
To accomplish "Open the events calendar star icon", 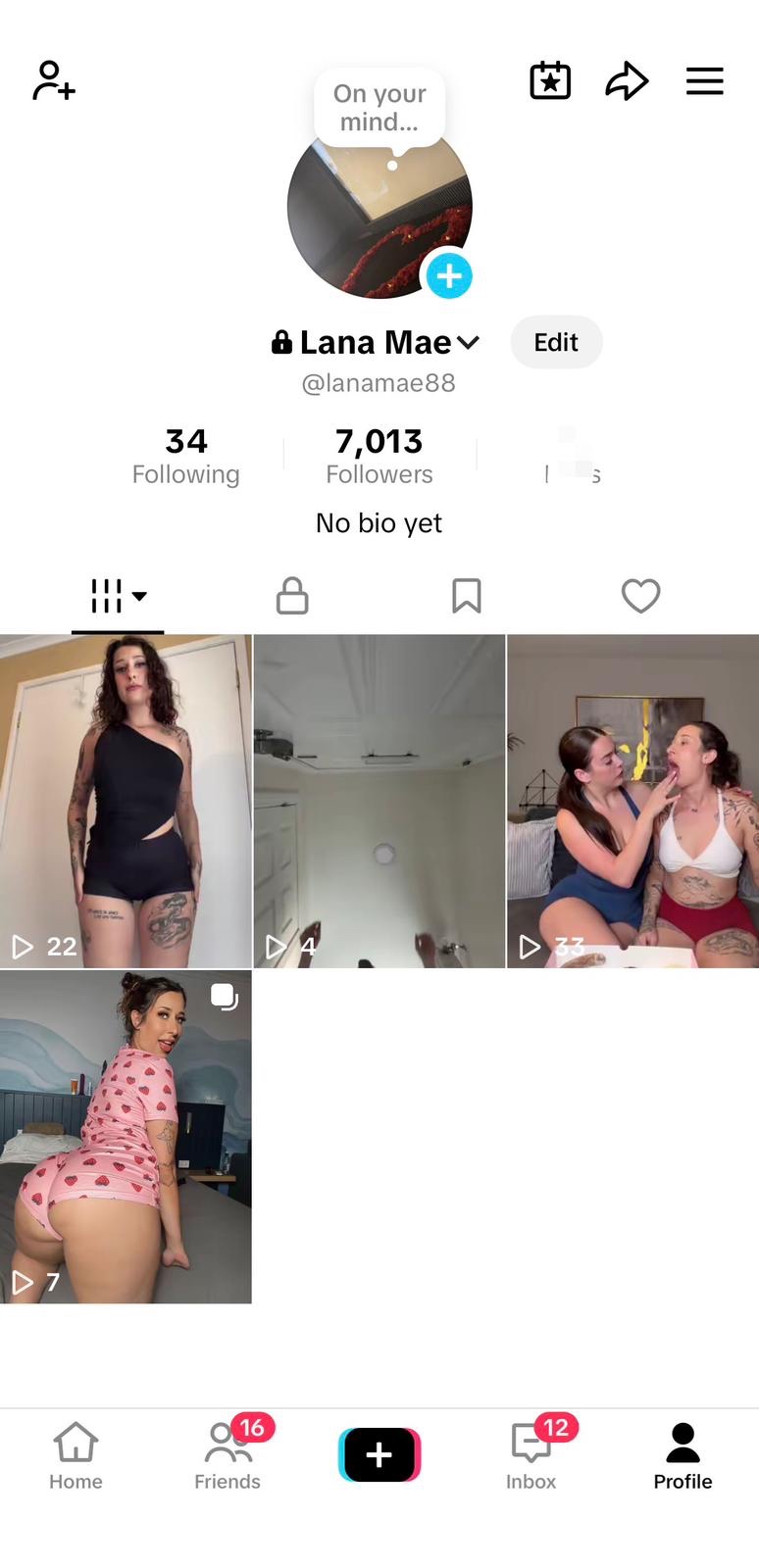I will tap(550, 80).
